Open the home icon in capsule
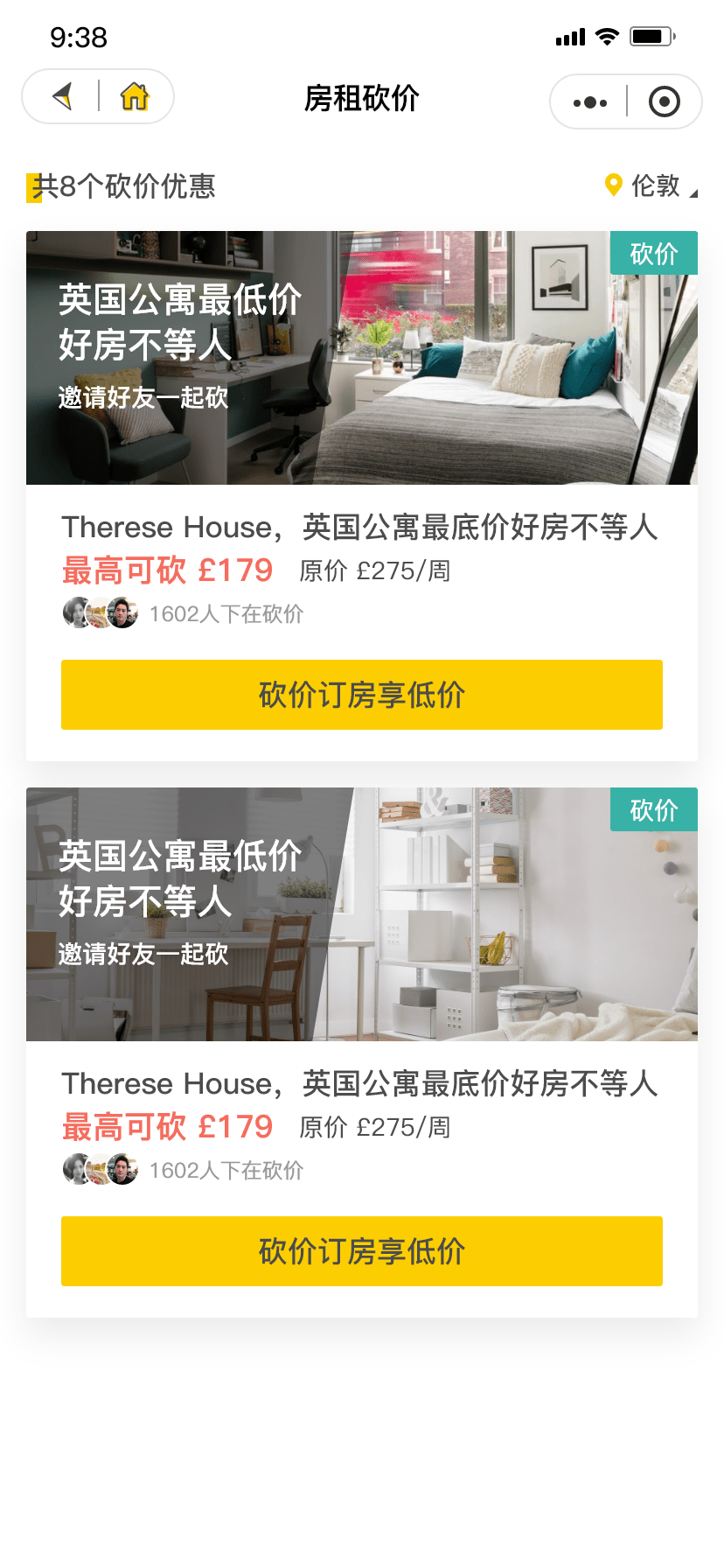 135,96
